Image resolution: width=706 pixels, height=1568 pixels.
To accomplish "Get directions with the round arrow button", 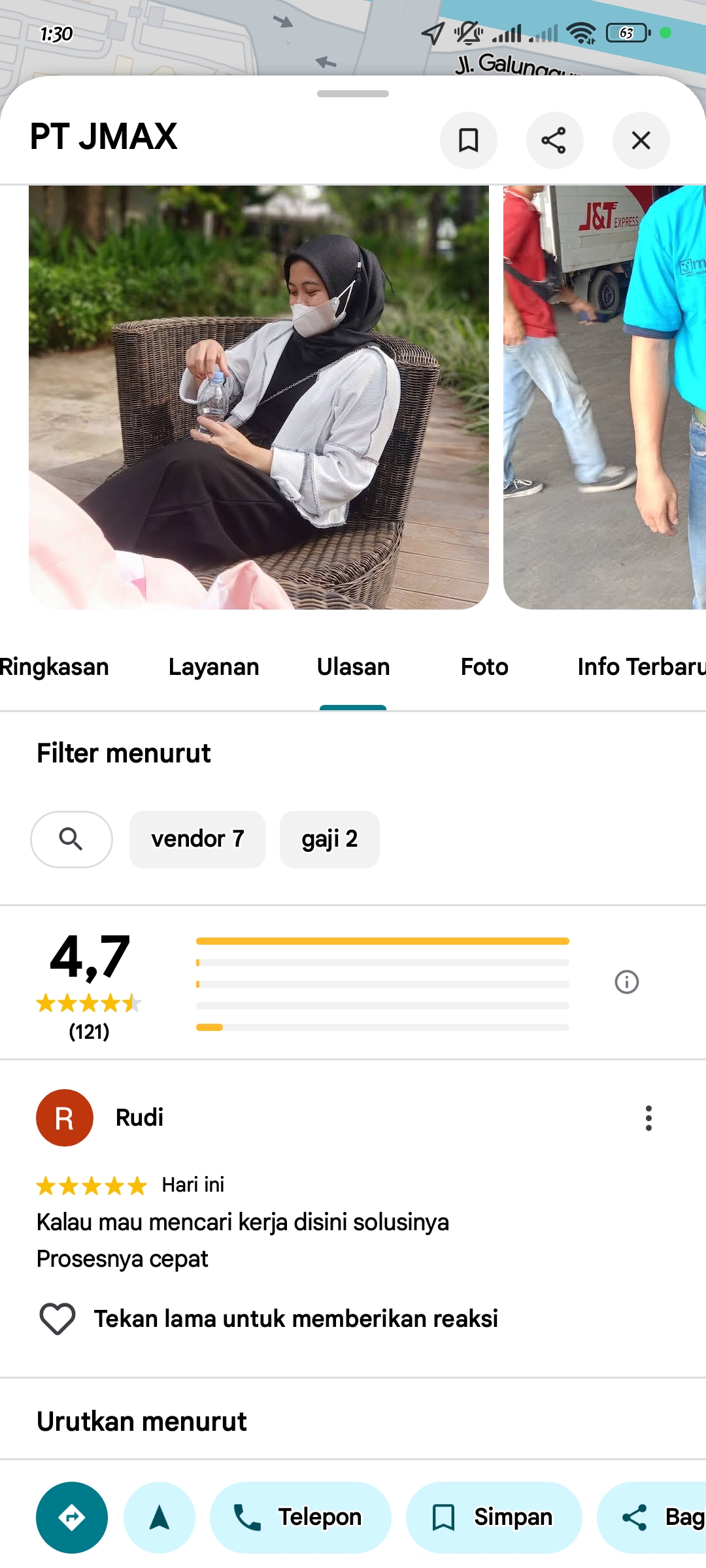I will 72,1517.
